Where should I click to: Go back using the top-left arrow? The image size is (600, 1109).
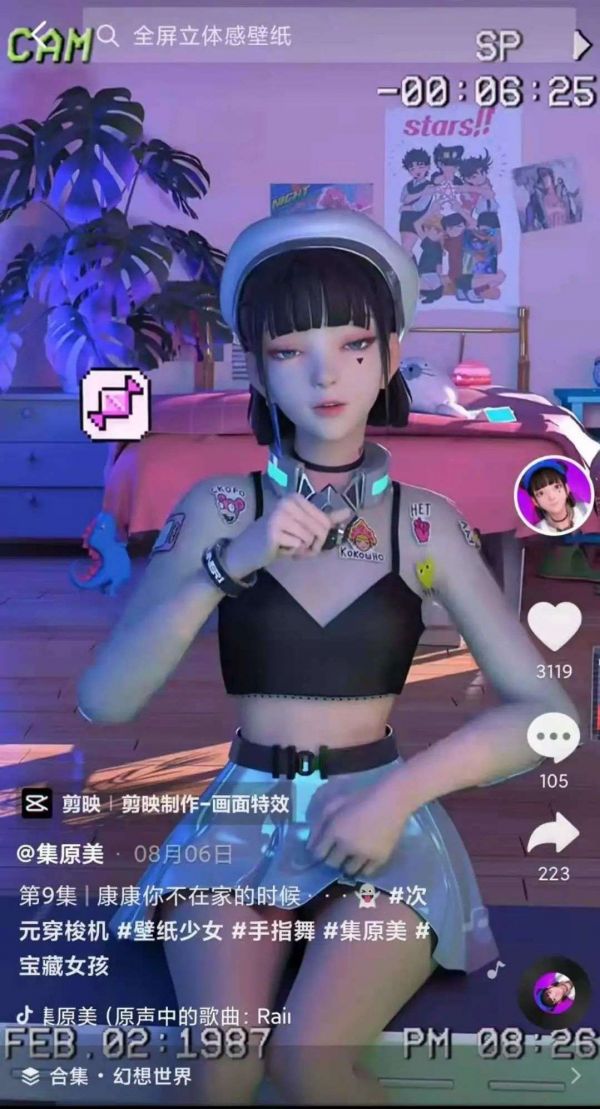click(40, 35)
